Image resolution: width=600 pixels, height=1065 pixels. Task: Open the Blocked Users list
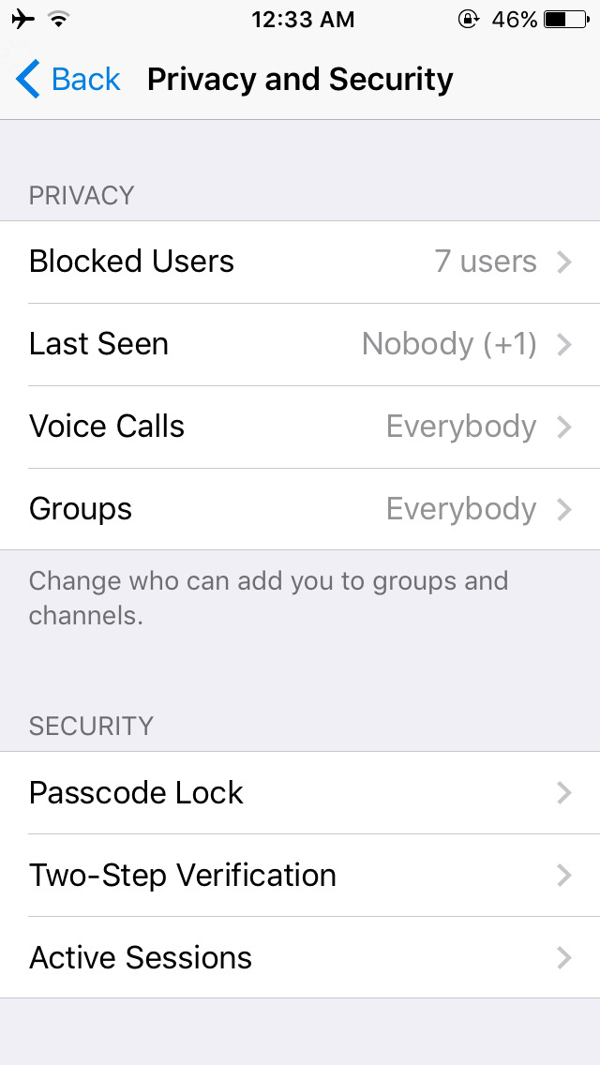click(x=300, y=261)
